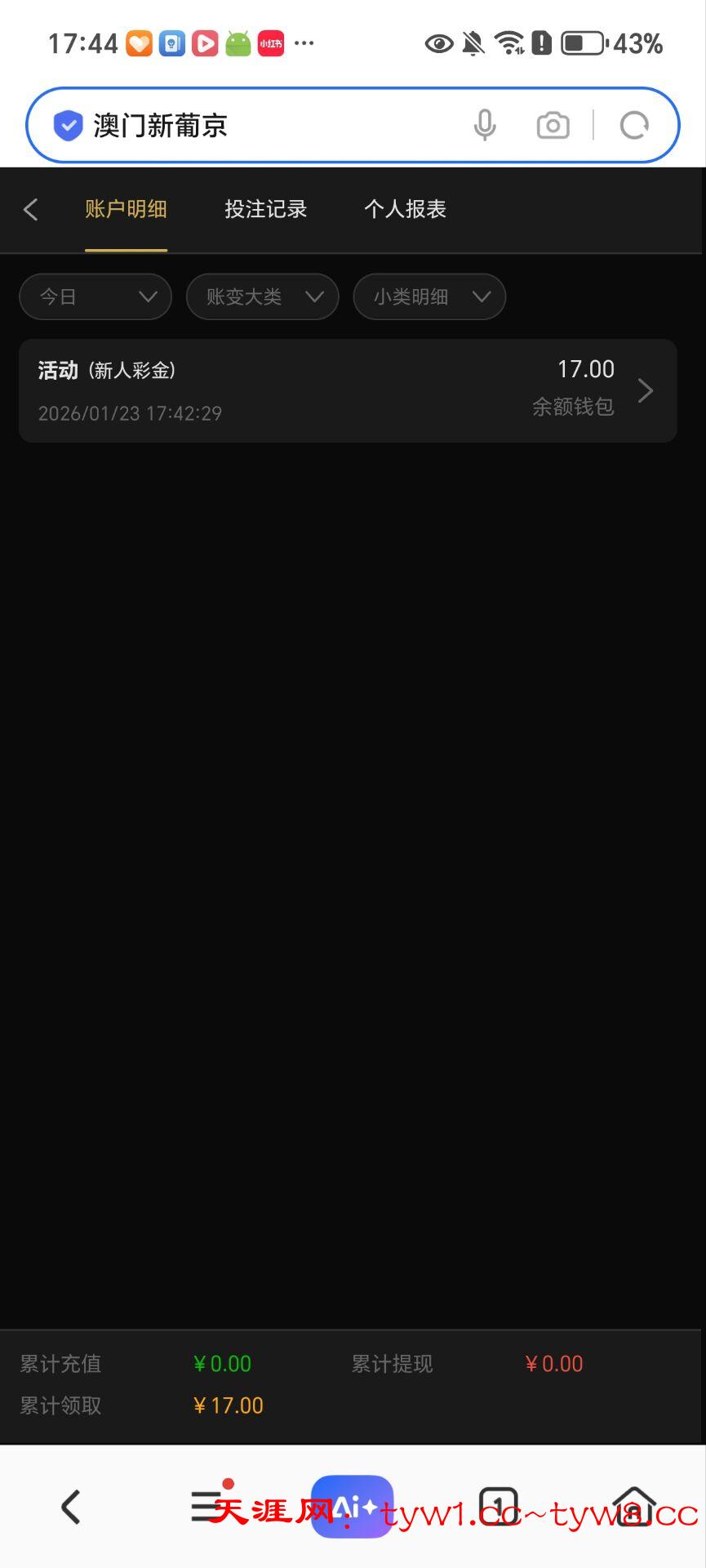Reload the page with the refresh icon
This screenshot has height=1568, width=706.
point(634,126)
